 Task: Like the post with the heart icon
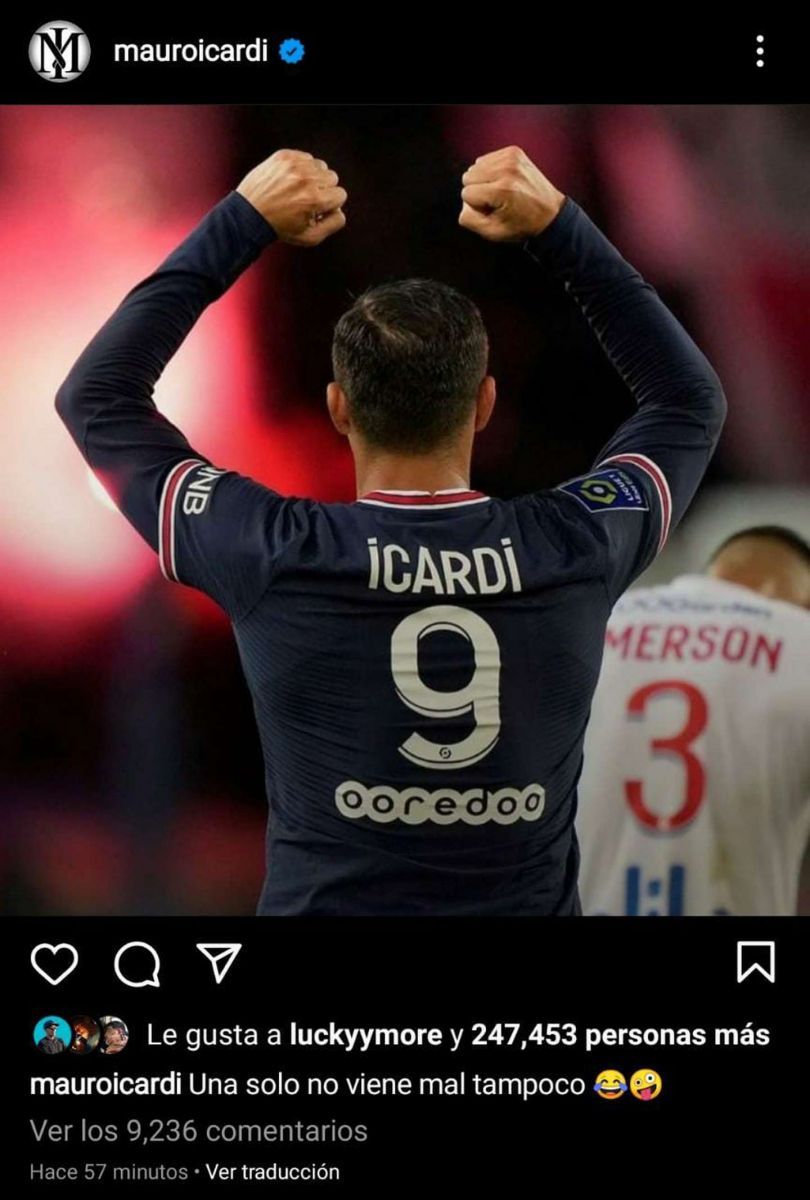tap(54, 963)
